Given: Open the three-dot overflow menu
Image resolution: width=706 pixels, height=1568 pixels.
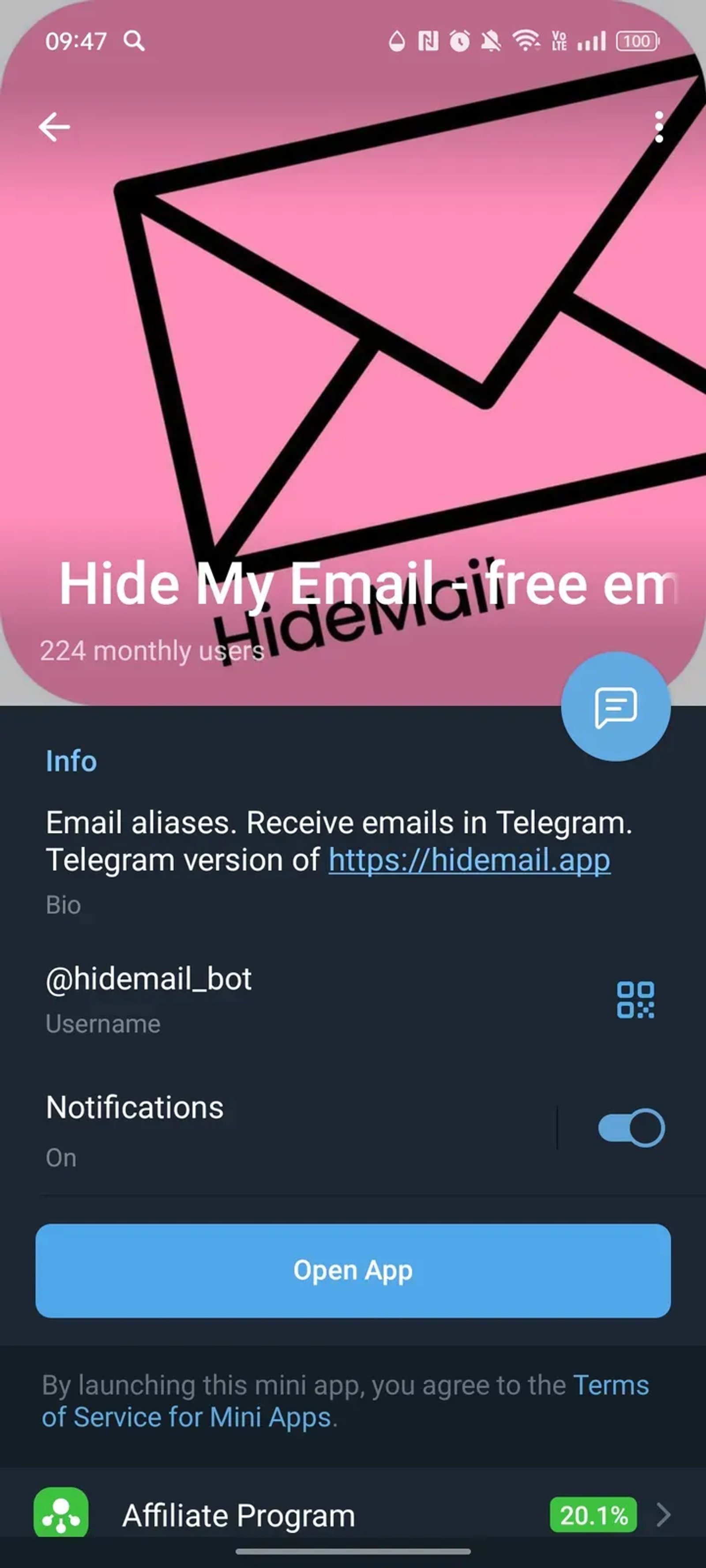Looking at the screenshot, I should coord(660,128).
